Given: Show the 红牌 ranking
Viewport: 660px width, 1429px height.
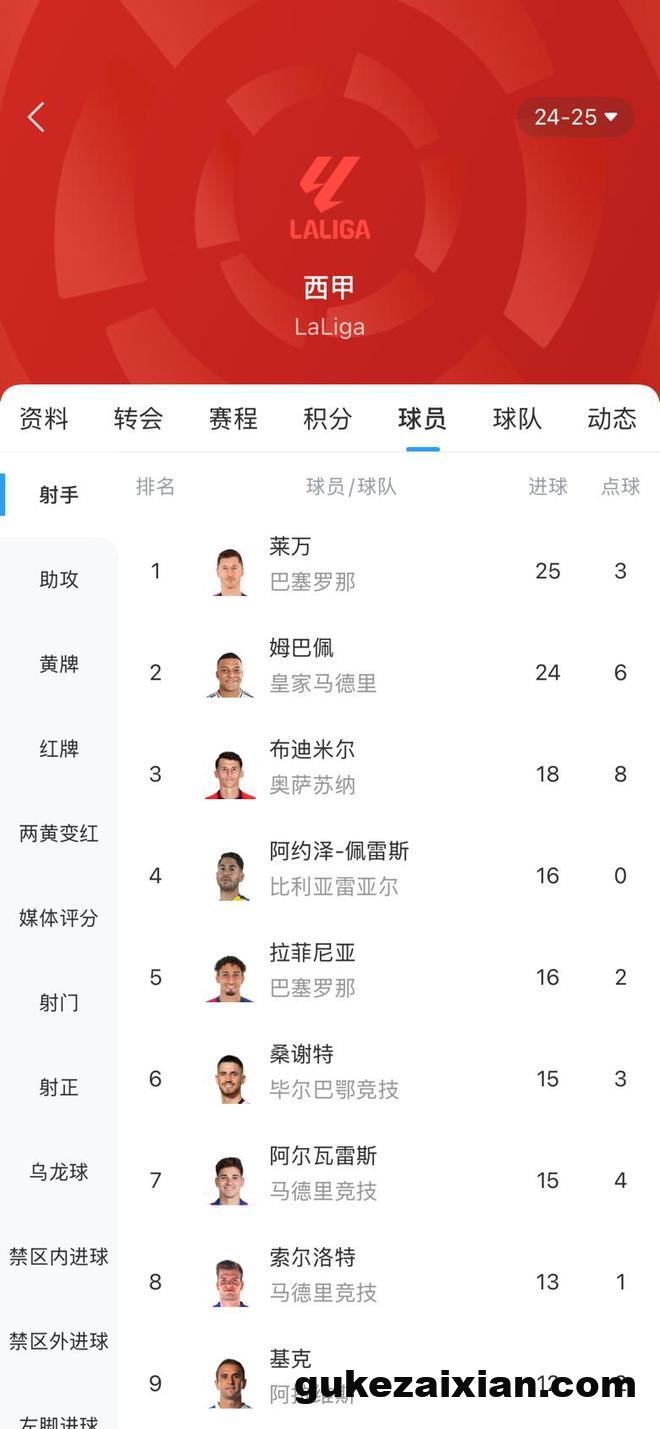Looking at the screenshot, I should point(59,749).
